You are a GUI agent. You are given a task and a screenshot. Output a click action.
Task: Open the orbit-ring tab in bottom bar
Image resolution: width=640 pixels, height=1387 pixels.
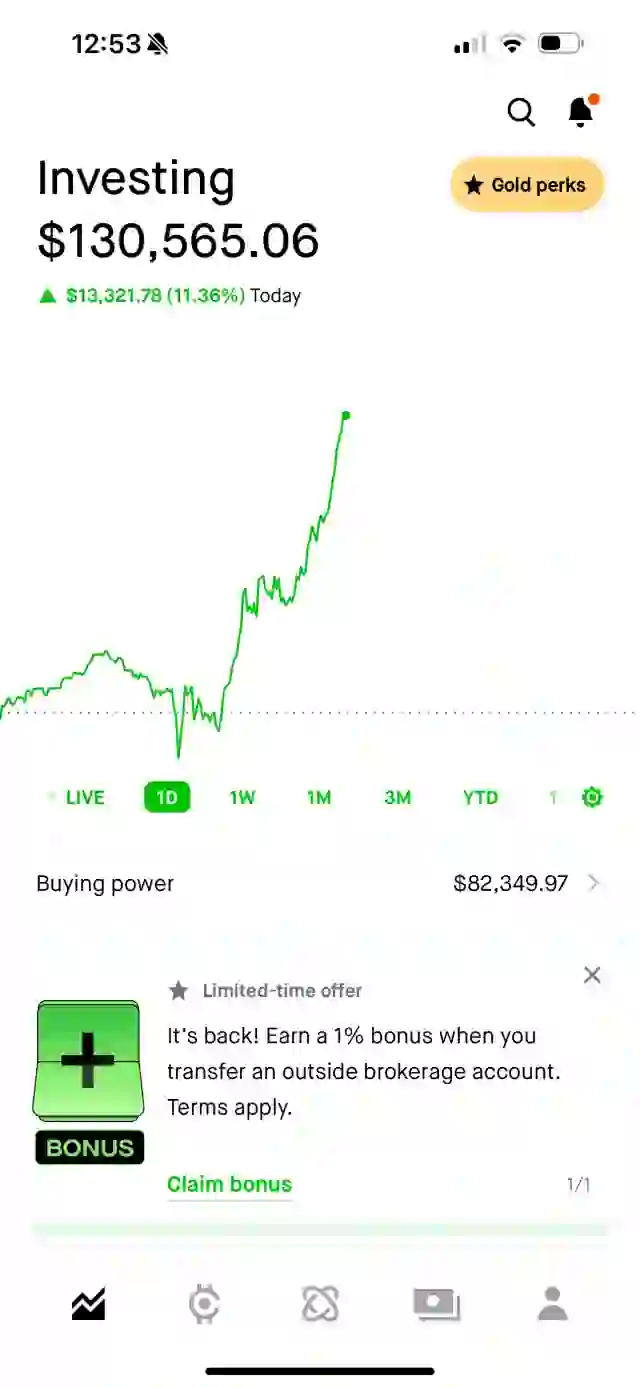(320, 1304)
